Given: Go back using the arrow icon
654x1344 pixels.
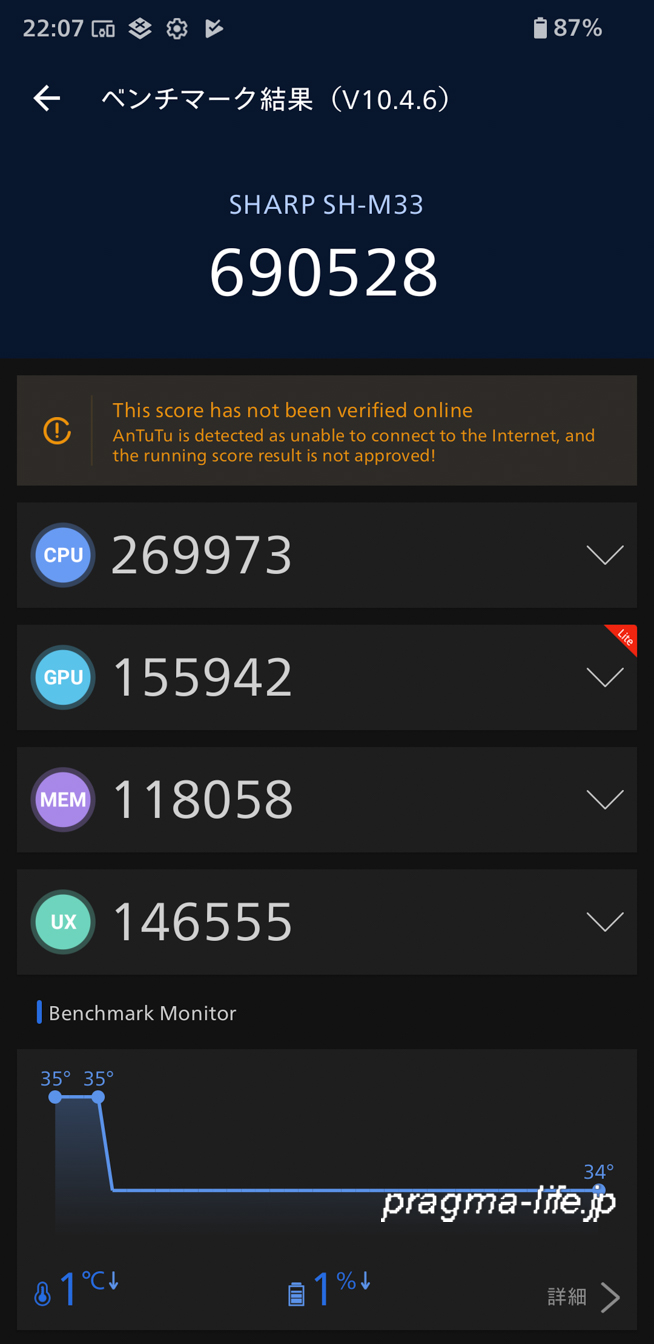Looking at the screenshot, I should tap(47, 98).
